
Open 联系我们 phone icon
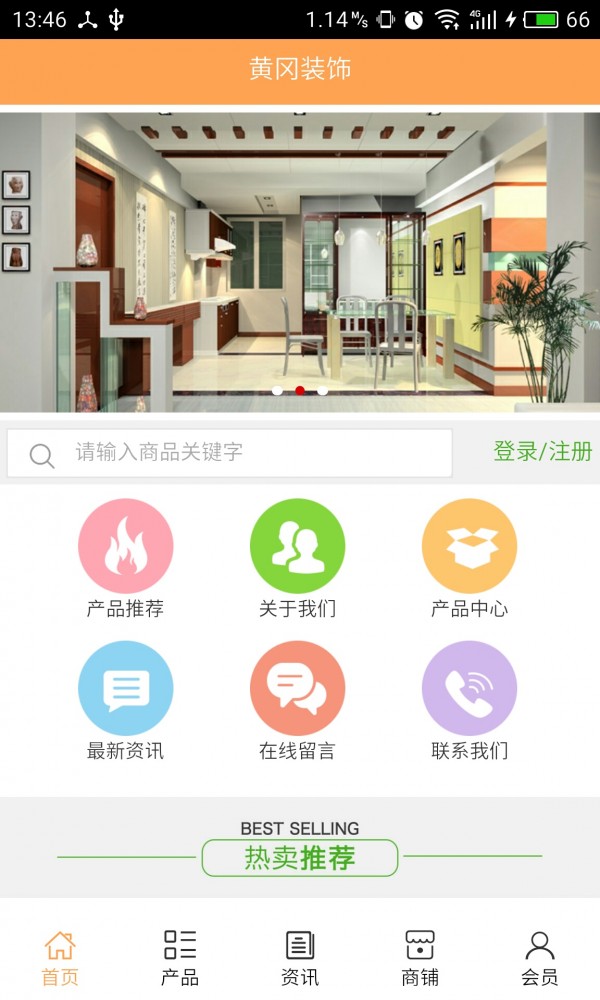click(x=469, y=689)
